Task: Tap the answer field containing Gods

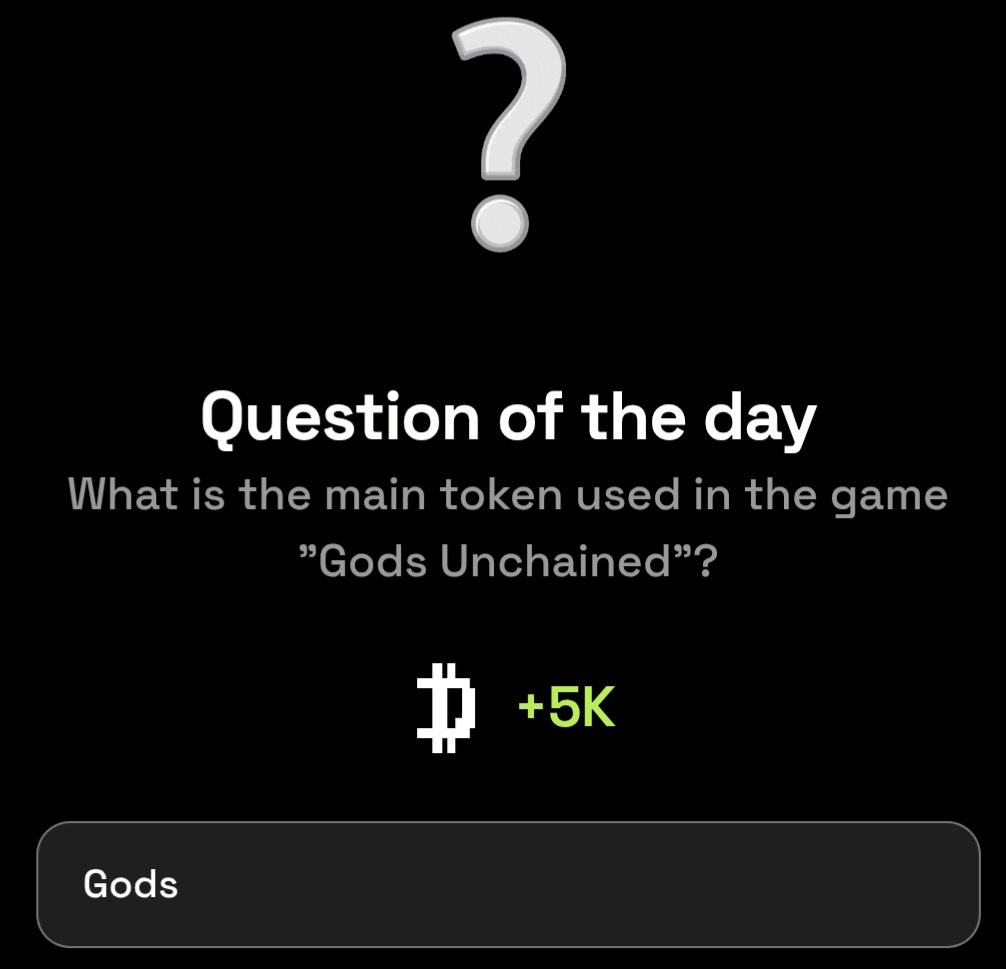Action: point(508,884)
